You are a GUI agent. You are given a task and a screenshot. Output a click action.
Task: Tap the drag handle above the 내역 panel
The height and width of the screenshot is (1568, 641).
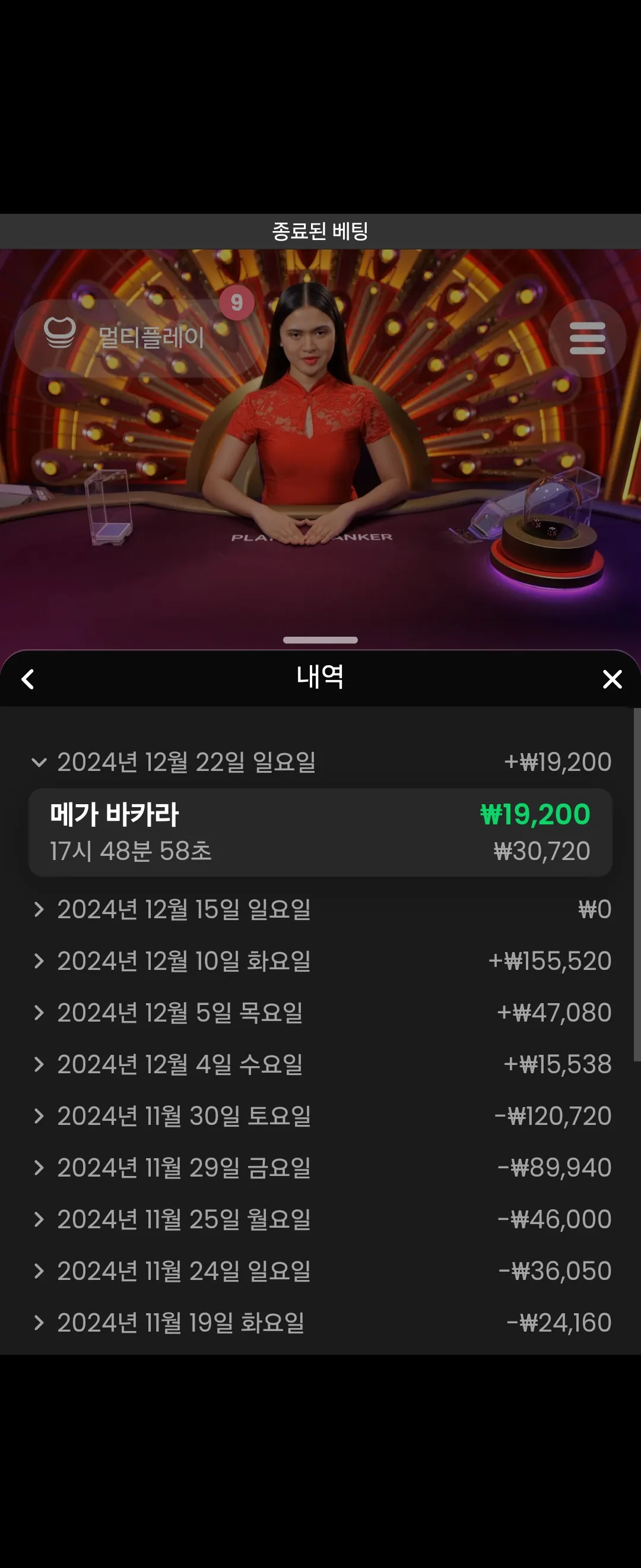[x=320, y=640]
